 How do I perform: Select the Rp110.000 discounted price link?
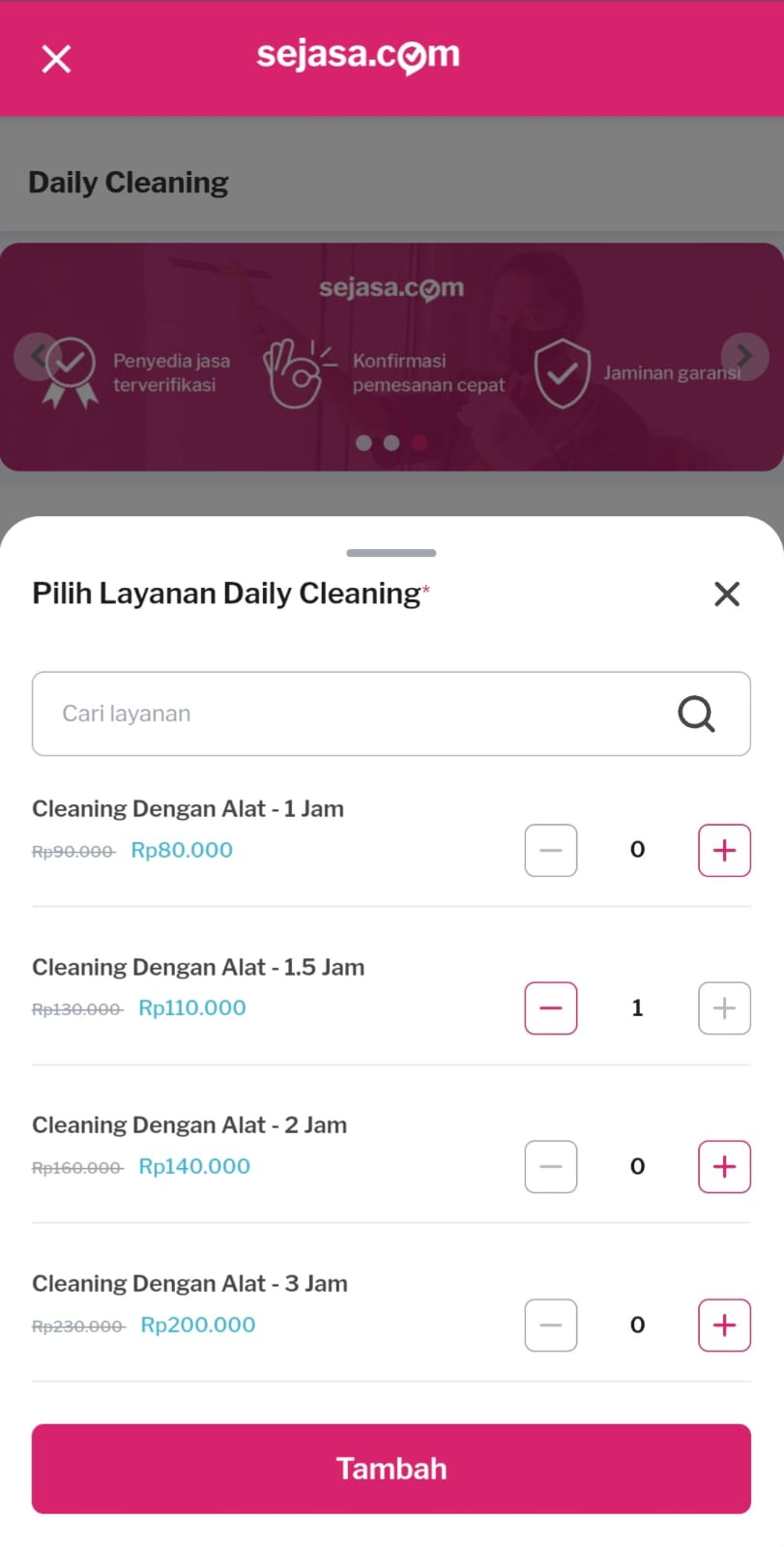point(191,1007)
